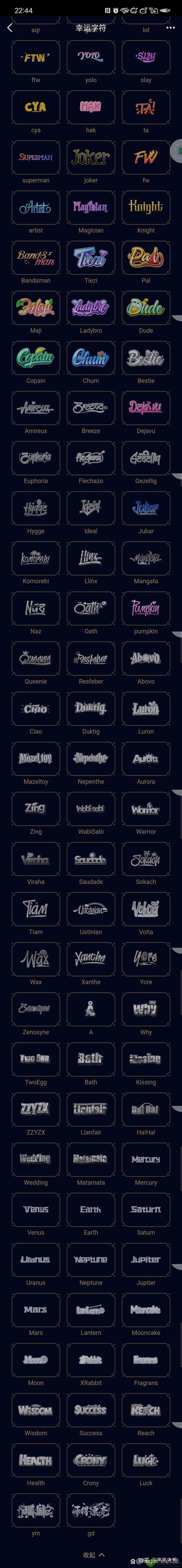
Task: Choose the Mercury style
Action: (x=146, y=1160)
